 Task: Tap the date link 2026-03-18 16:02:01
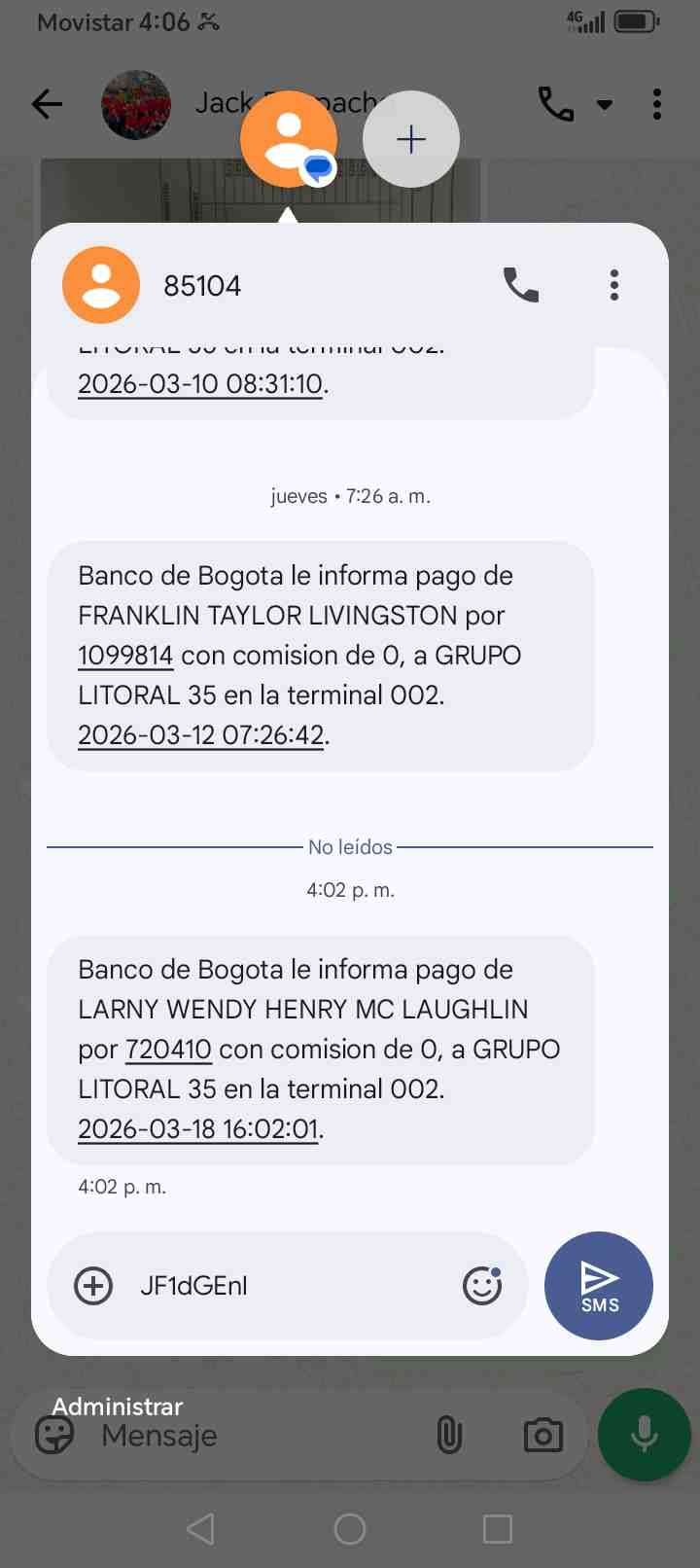pyautogui.click(x=198, y=1129)
